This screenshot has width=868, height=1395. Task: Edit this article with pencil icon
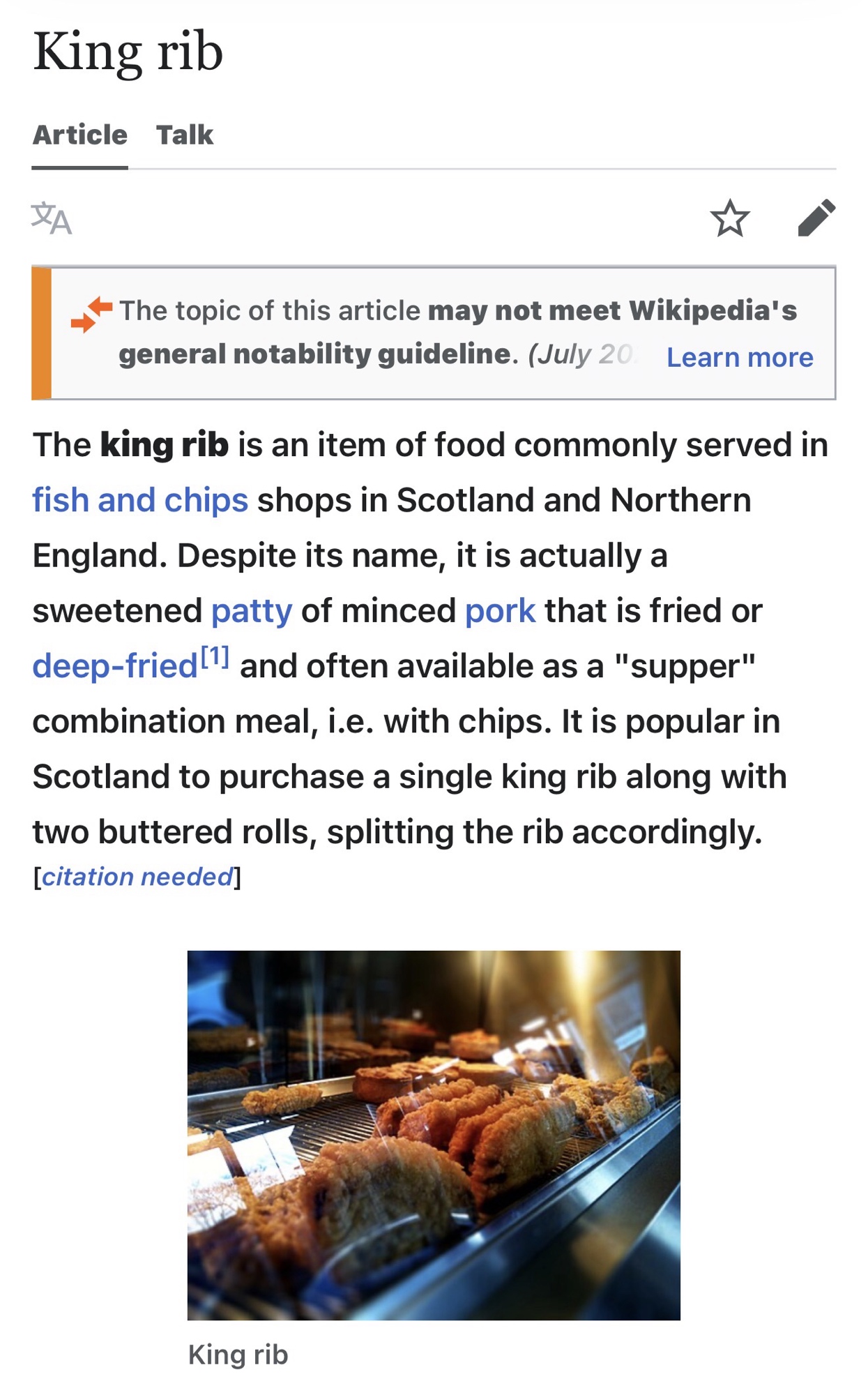point(816,218)
